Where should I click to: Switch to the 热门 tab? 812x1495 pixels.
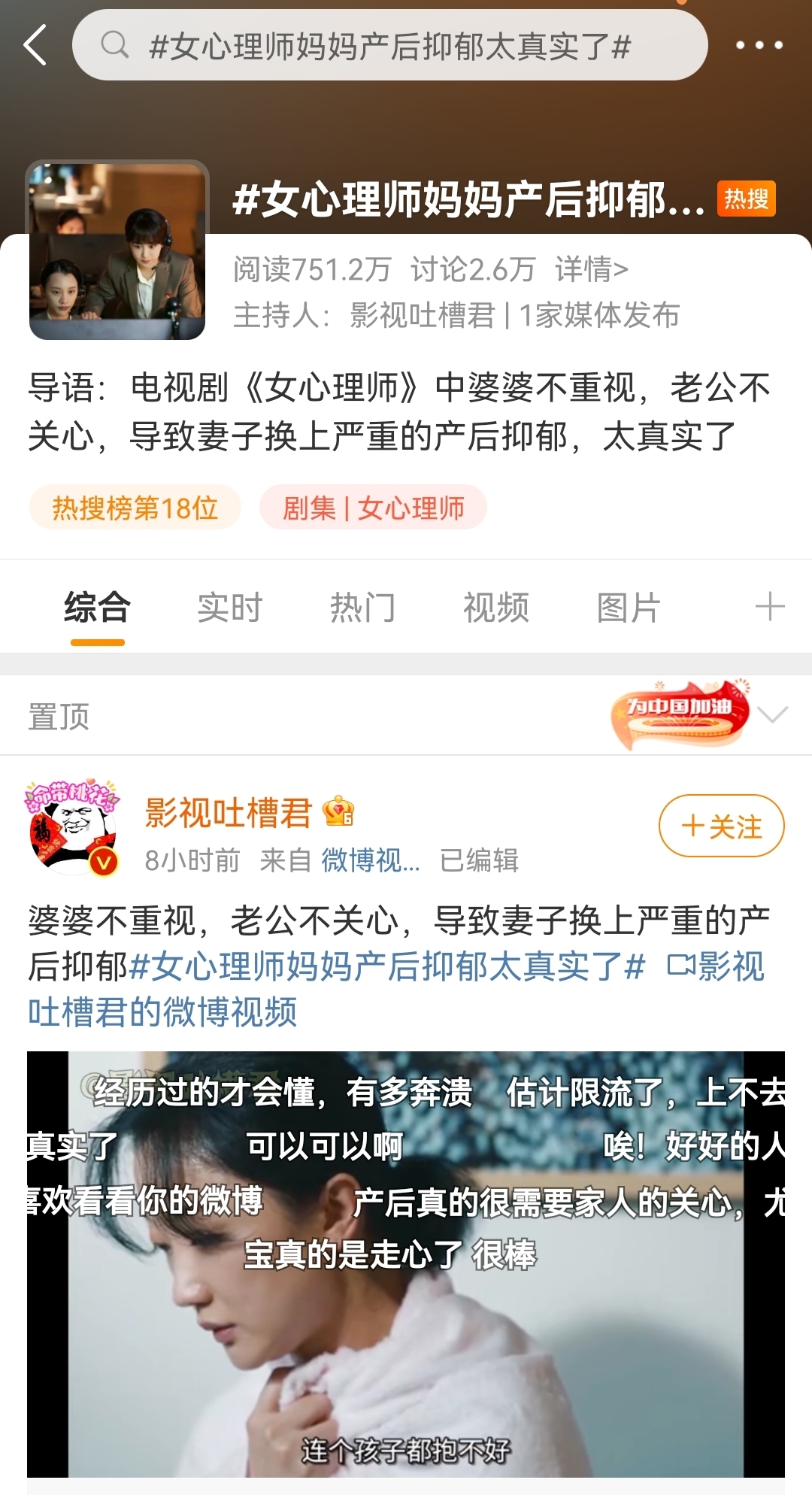click(362, 608)
